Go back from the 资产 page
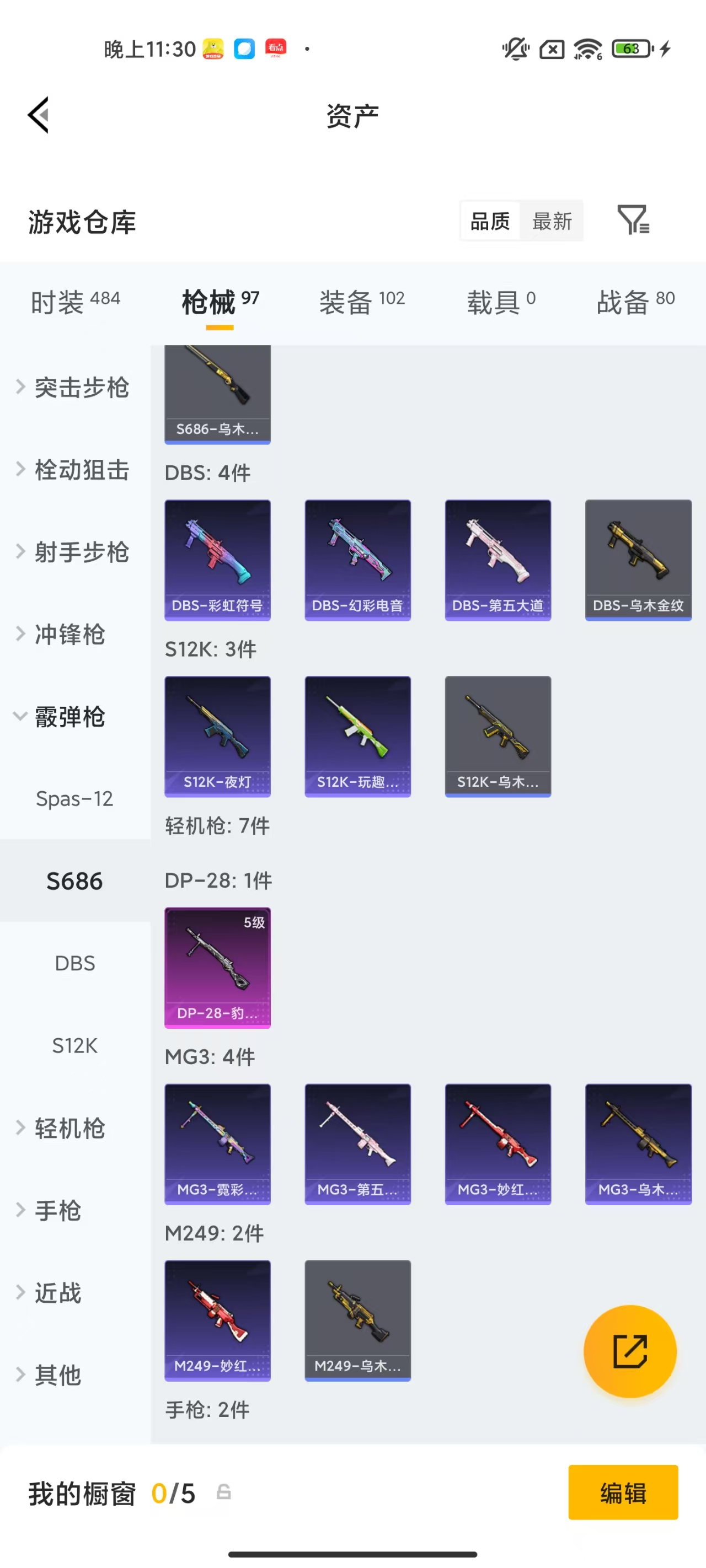 tap(39, 115)
